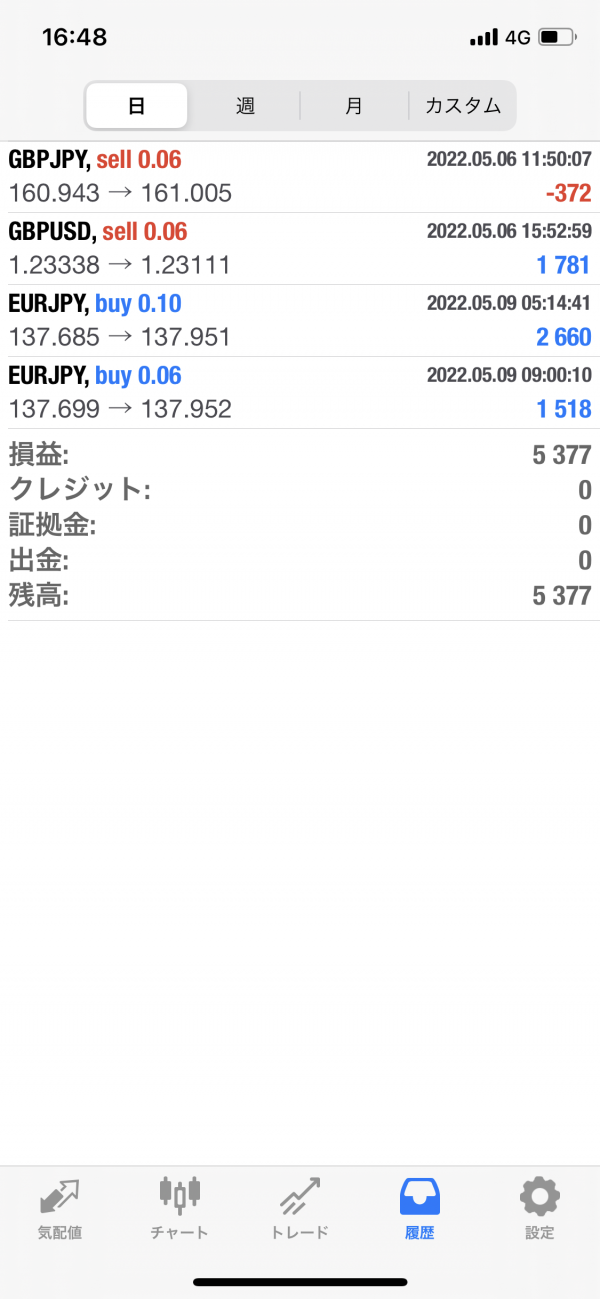Switch to the トレード trade tab
This screenshot has width=600, height=1299.
point(300,1209)
